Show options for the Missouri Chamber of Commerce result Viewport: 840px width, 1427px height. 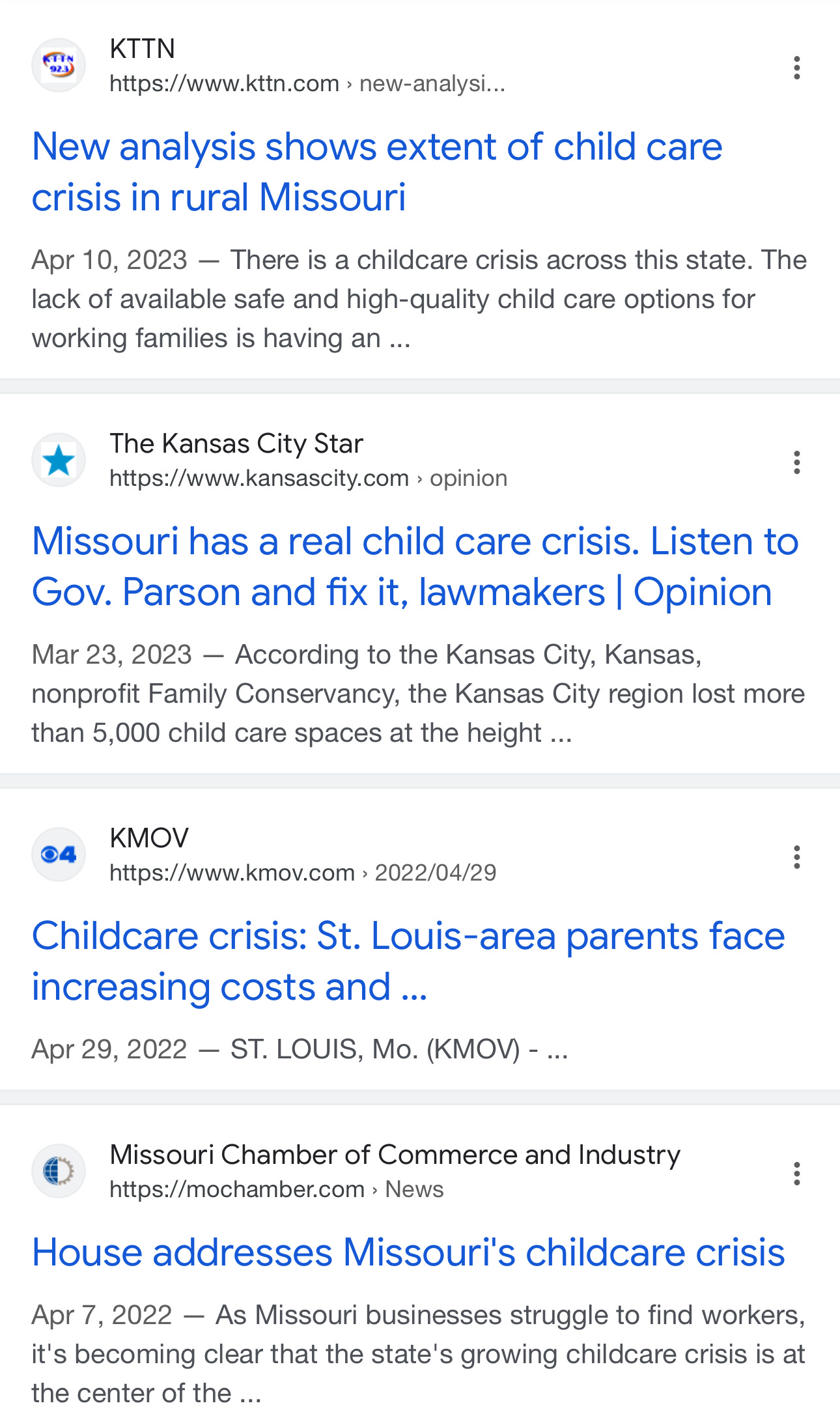[x=796, y=1174]
